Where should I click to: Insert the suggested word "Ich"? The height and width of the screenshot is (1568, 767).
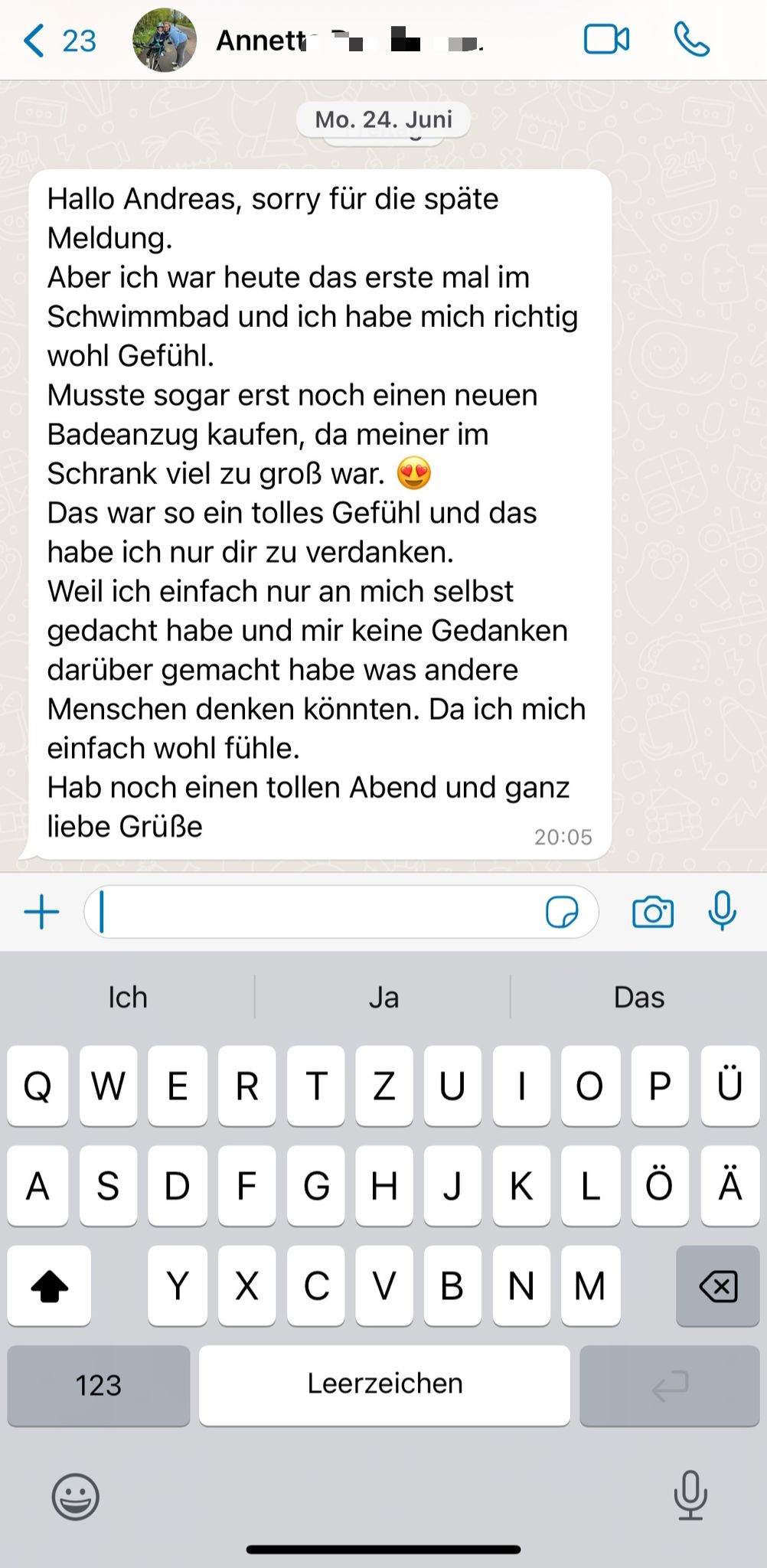[x=128, y=998]
